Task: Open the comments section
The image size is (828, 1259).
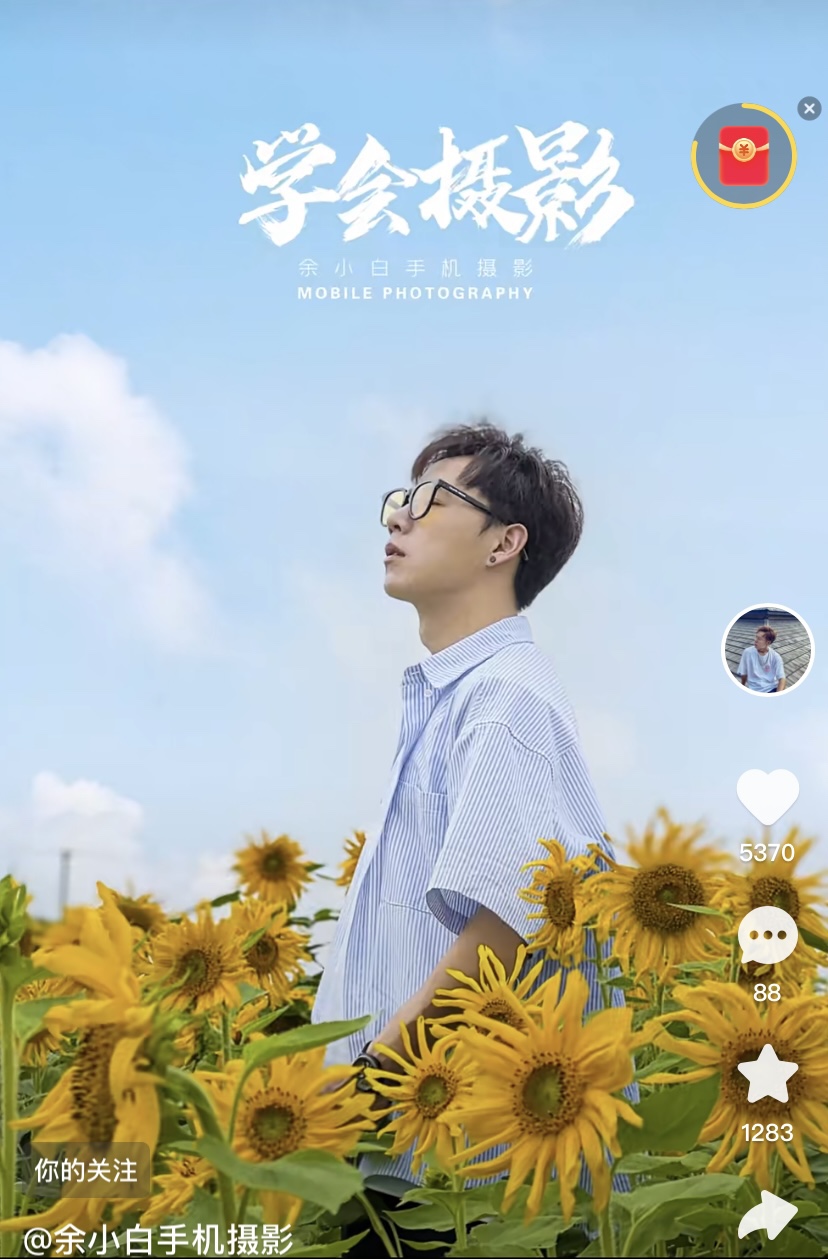Action: [x=767, y=936]
